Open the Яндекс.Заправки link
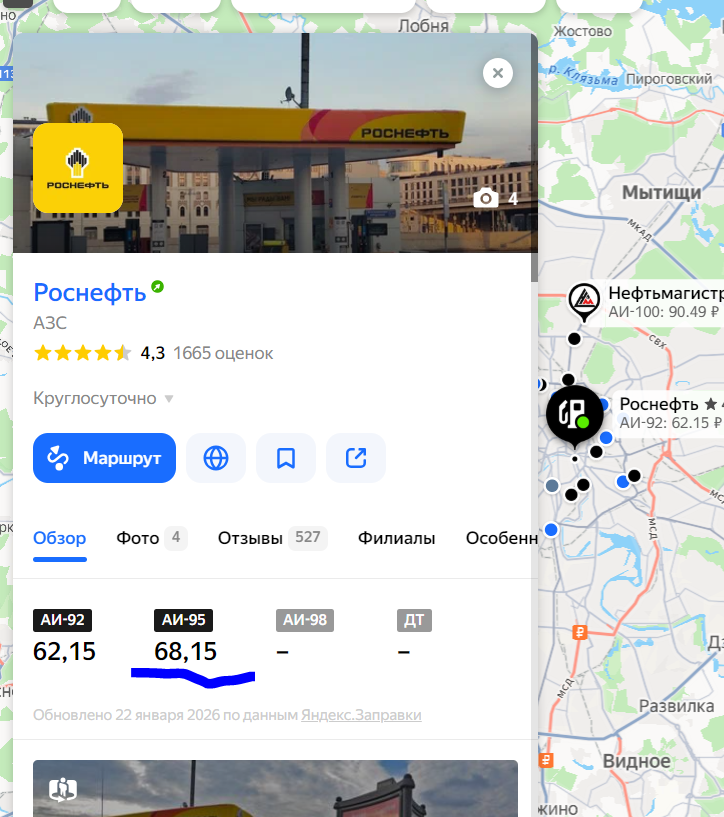The height and width of the screenshot is (817, 724). [361, 715]
